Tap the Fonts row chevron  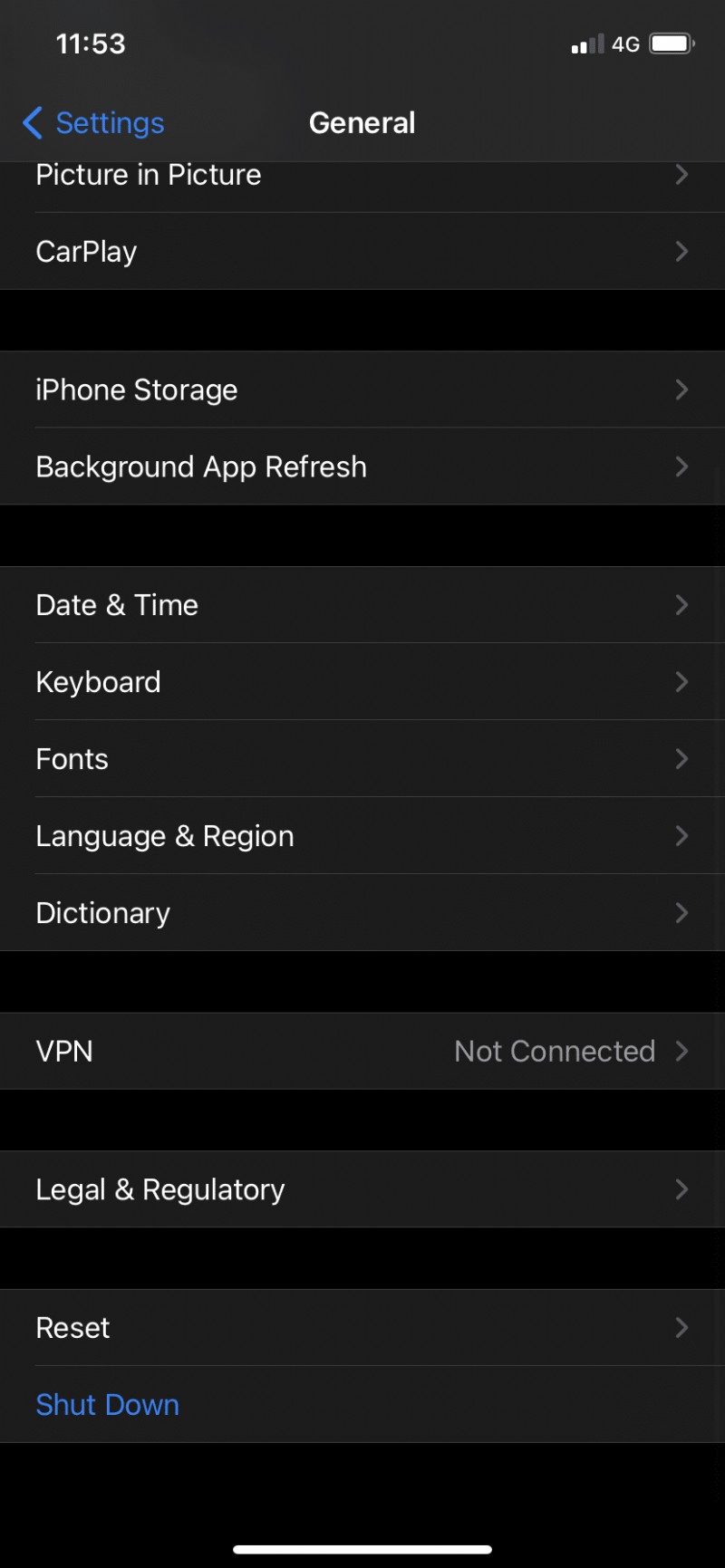click(x=682, y=759)
